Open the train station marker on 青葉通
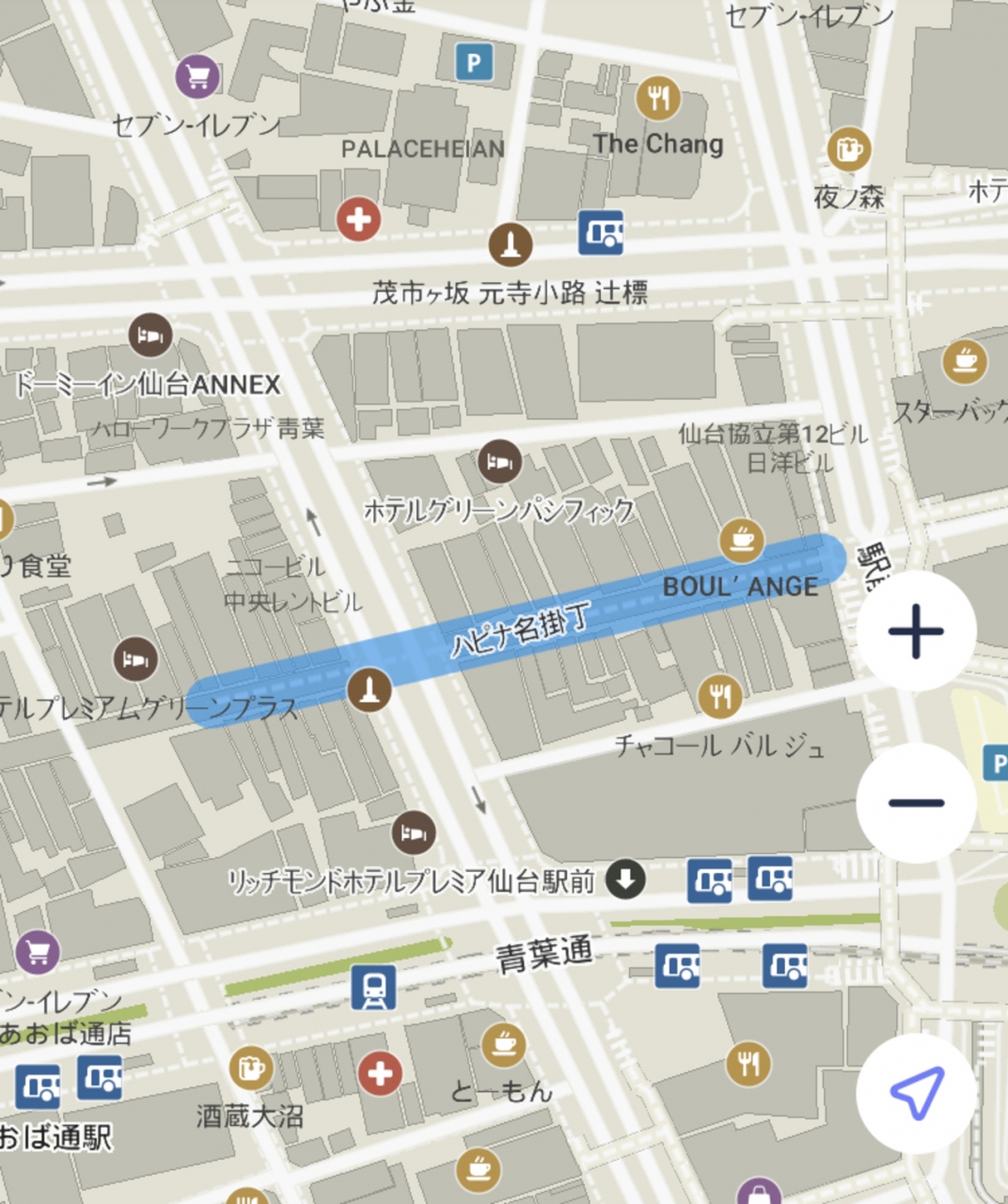Screen dimensions: 1008x1204 [x=373, y=987]
